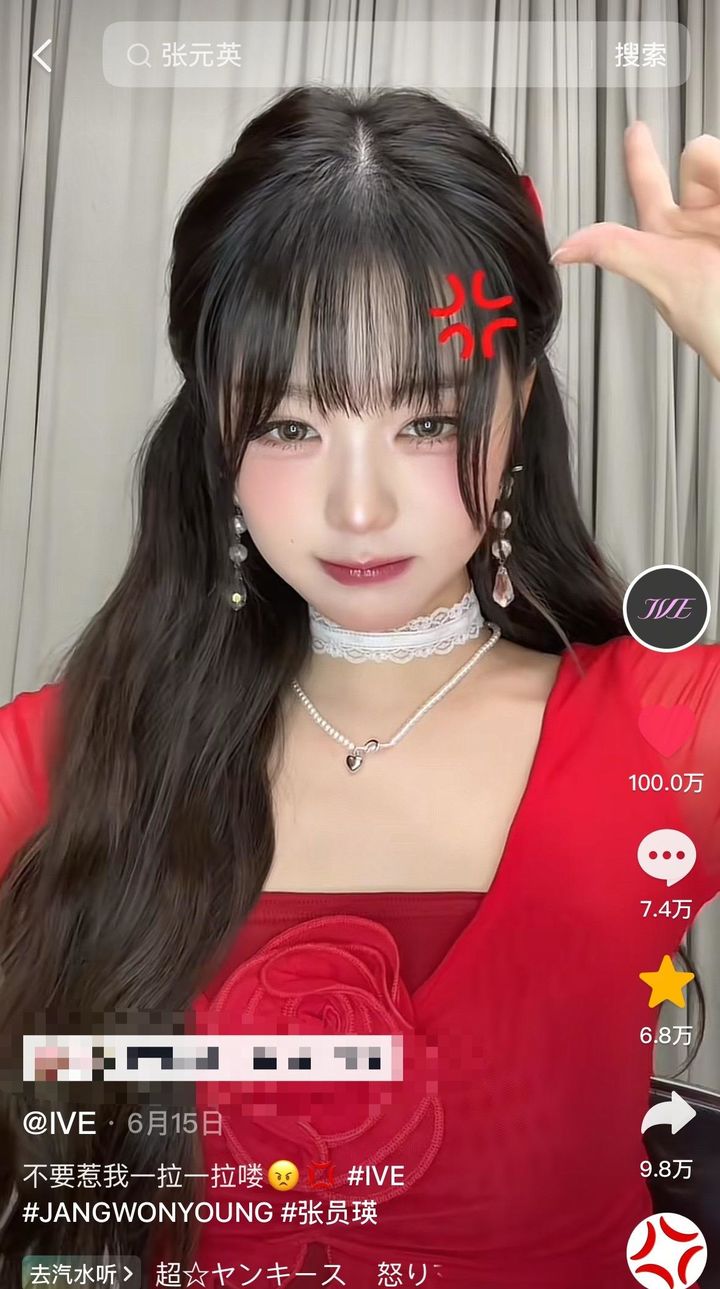Tap the 去汽水听 music chip

(x=82, y=1274)
